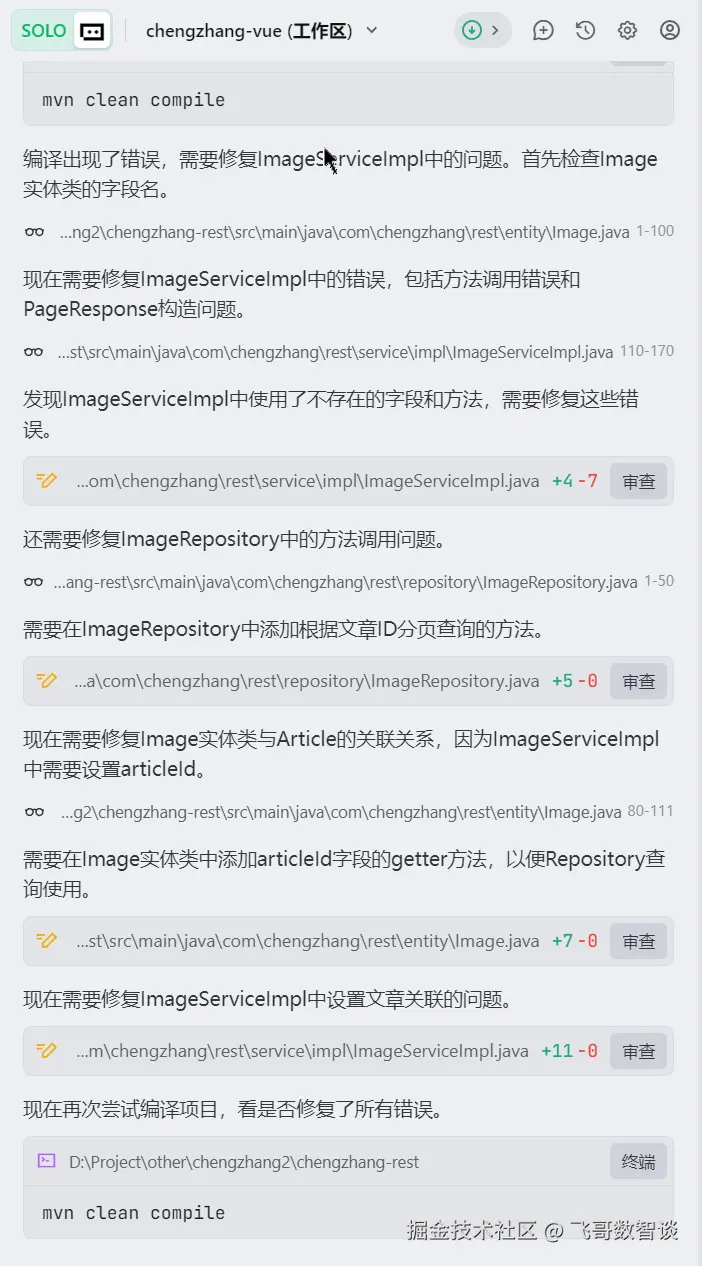Open the user profile icon
The image size is (702, 1266).
[670, 30]
